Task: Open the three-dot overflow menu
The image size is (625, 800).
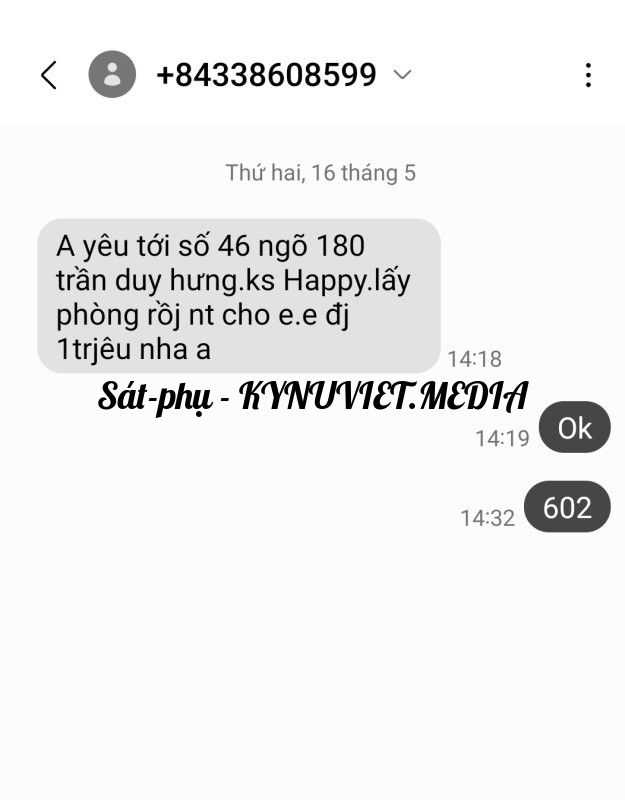Action: pos(588,75)
